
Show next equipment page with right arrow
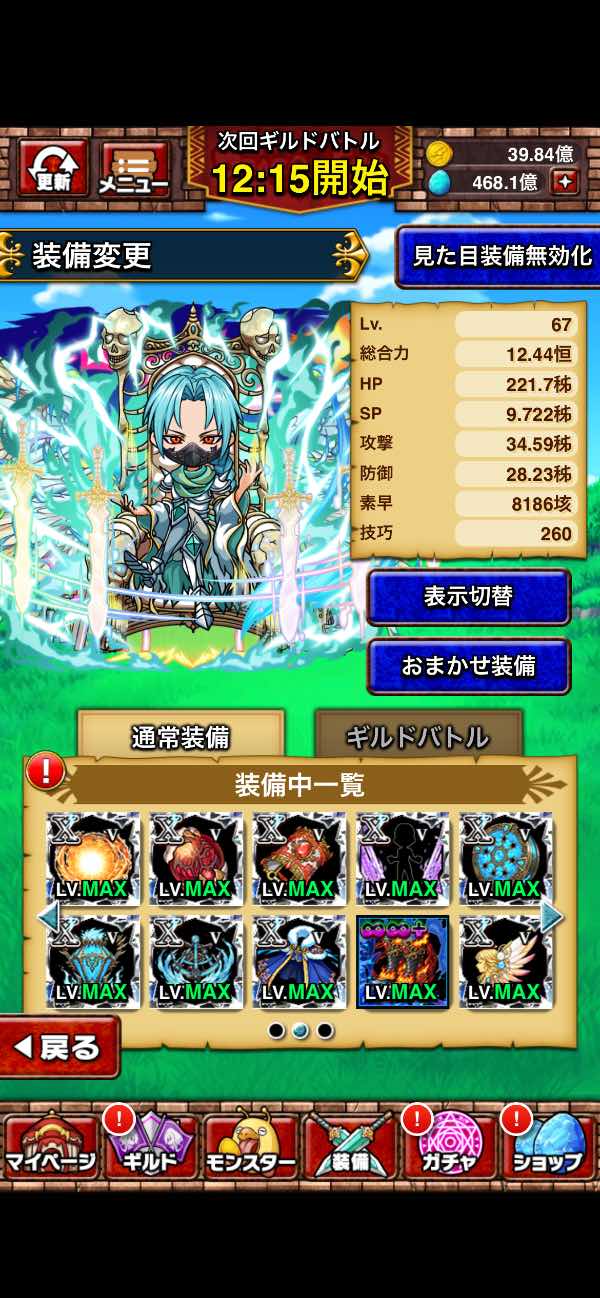tap(551, 914)
